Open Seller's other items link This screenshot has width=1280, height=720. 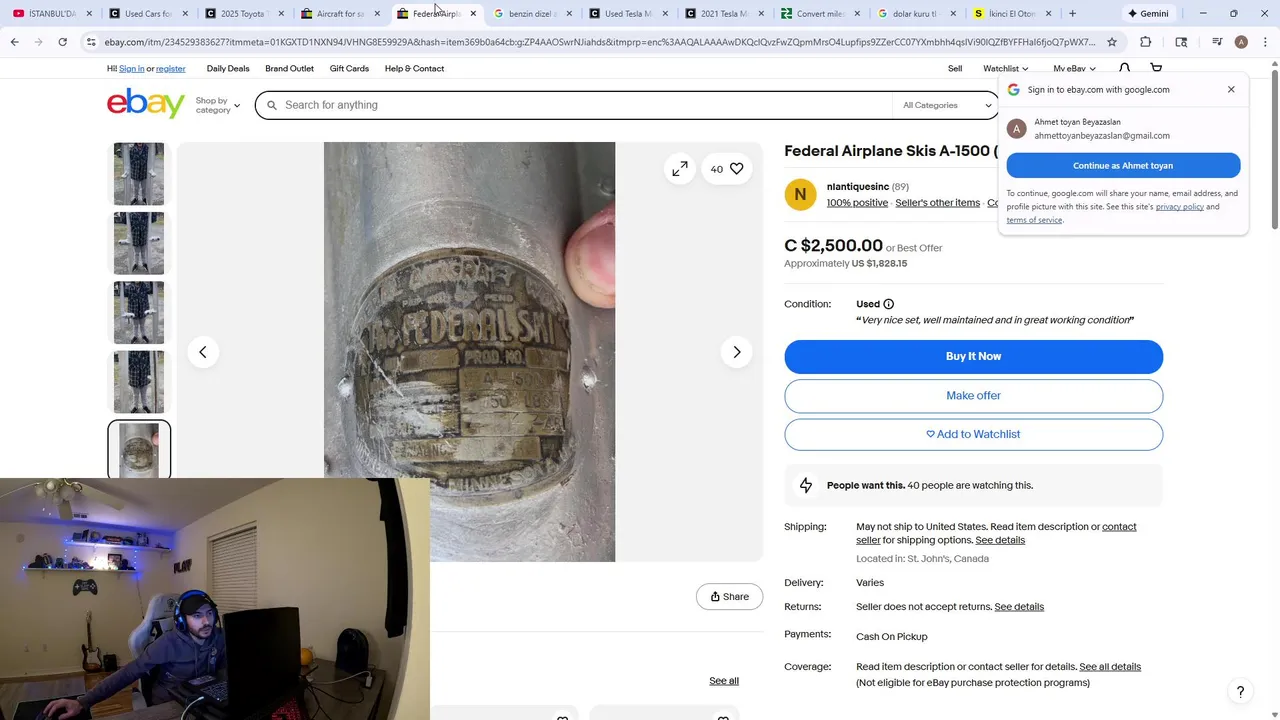(937, 203)
